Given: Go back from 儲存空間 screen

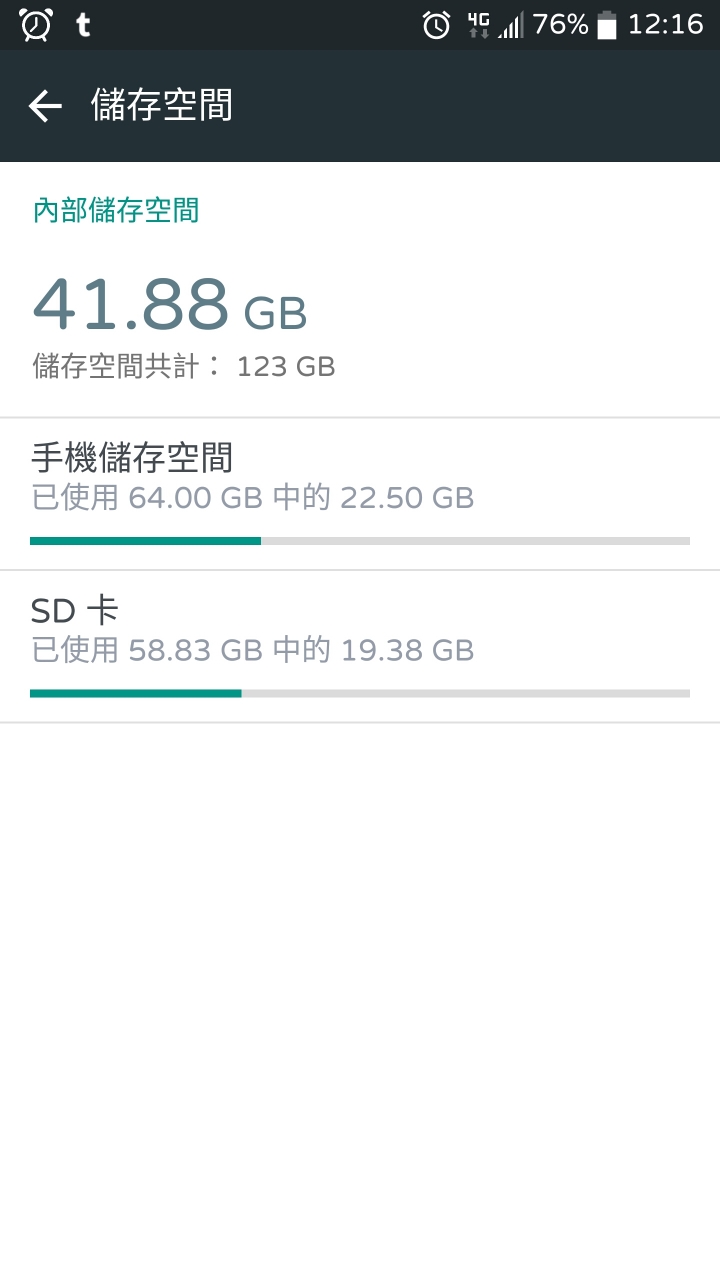Looking at the screenshot, I should pos(45,106).
